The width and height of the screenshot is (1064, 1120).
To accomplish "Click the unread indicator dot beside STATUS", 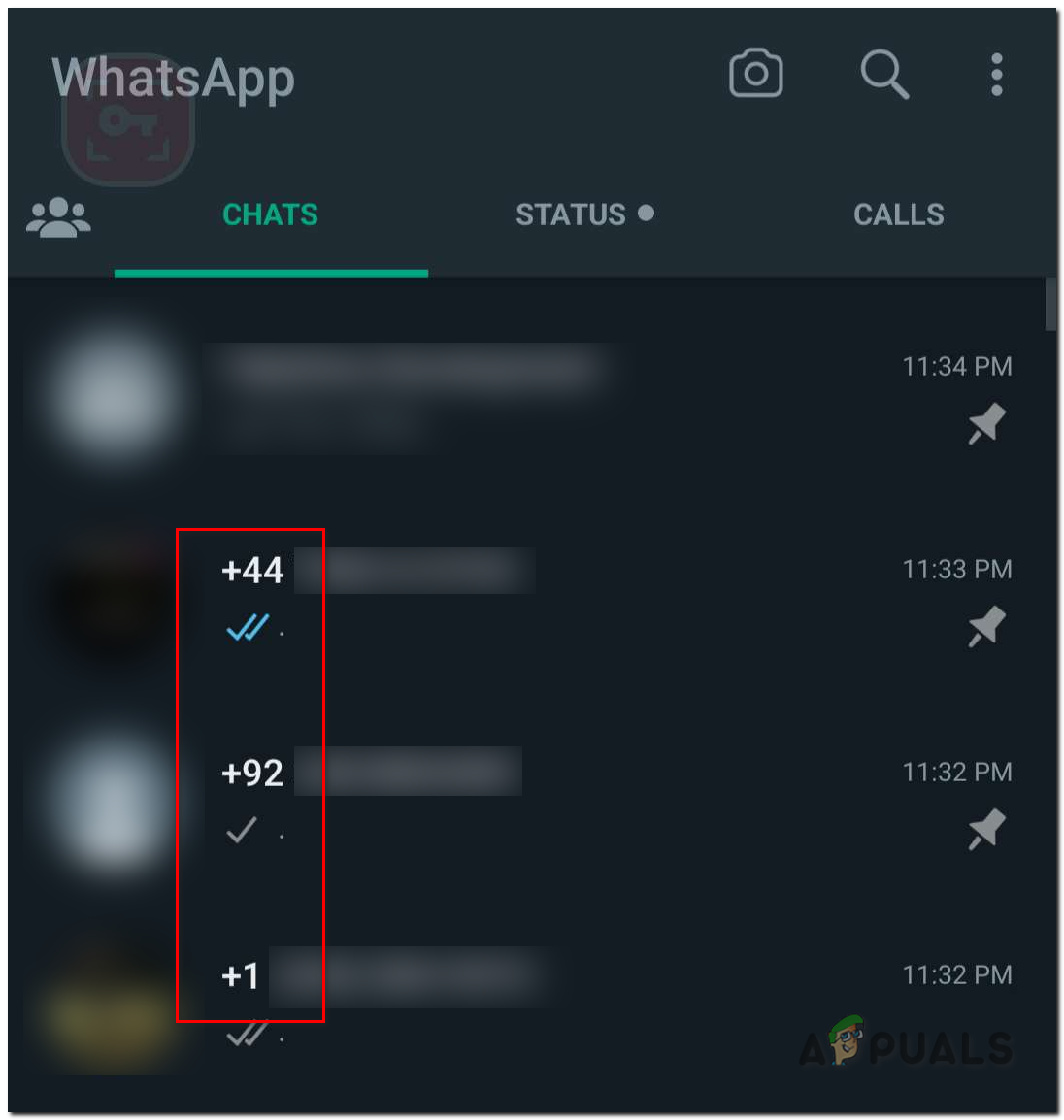I will click(x=647, y=213).
